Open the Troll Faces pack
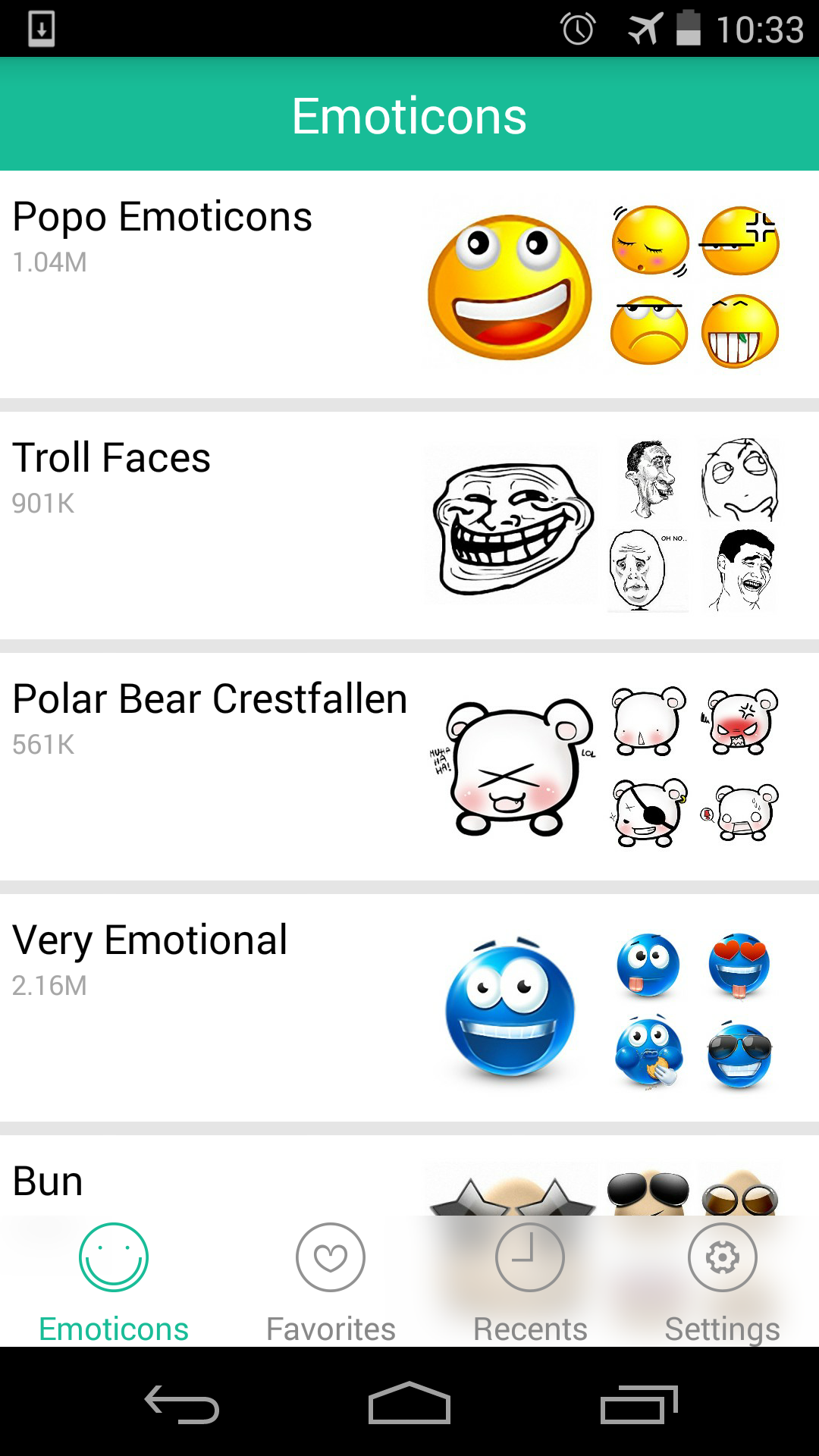 [x=409, y=526]
